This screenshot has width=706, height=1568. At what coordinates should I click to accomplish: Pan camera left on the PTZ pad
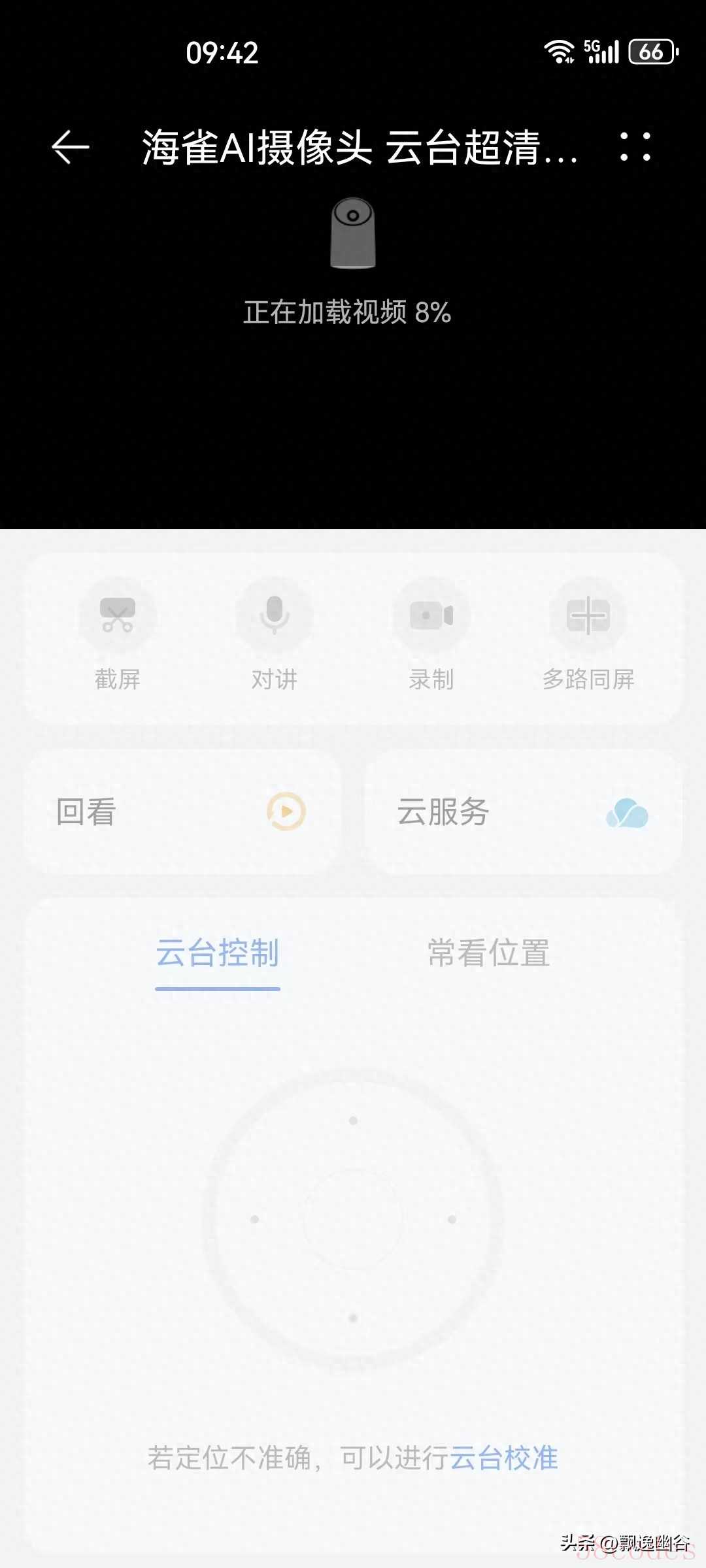[255, 1219]
